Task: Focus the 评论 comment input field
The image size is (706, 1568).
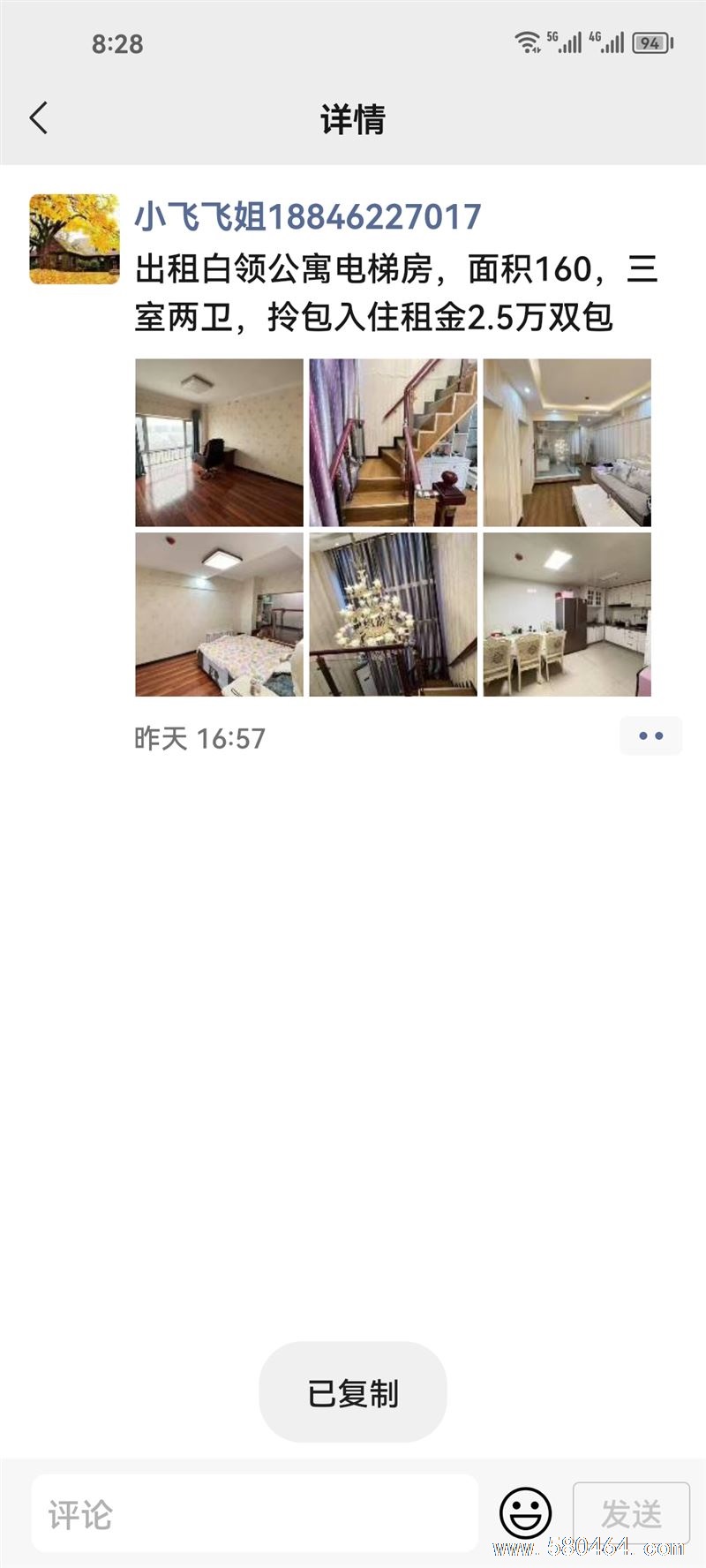Action: pyautogui.click(x=254, y=1516)
